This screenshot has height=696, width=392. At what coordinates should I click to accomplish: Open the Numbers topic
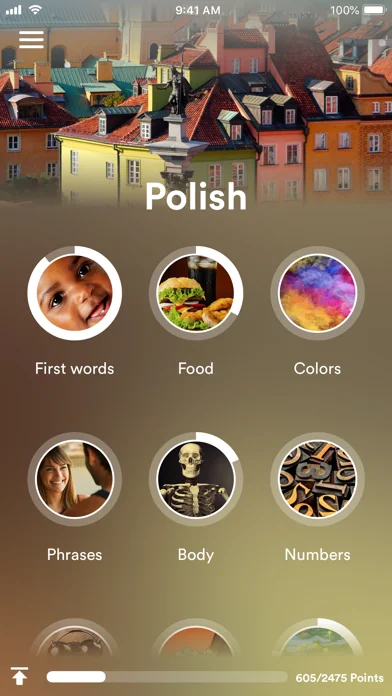click(317, 479)
